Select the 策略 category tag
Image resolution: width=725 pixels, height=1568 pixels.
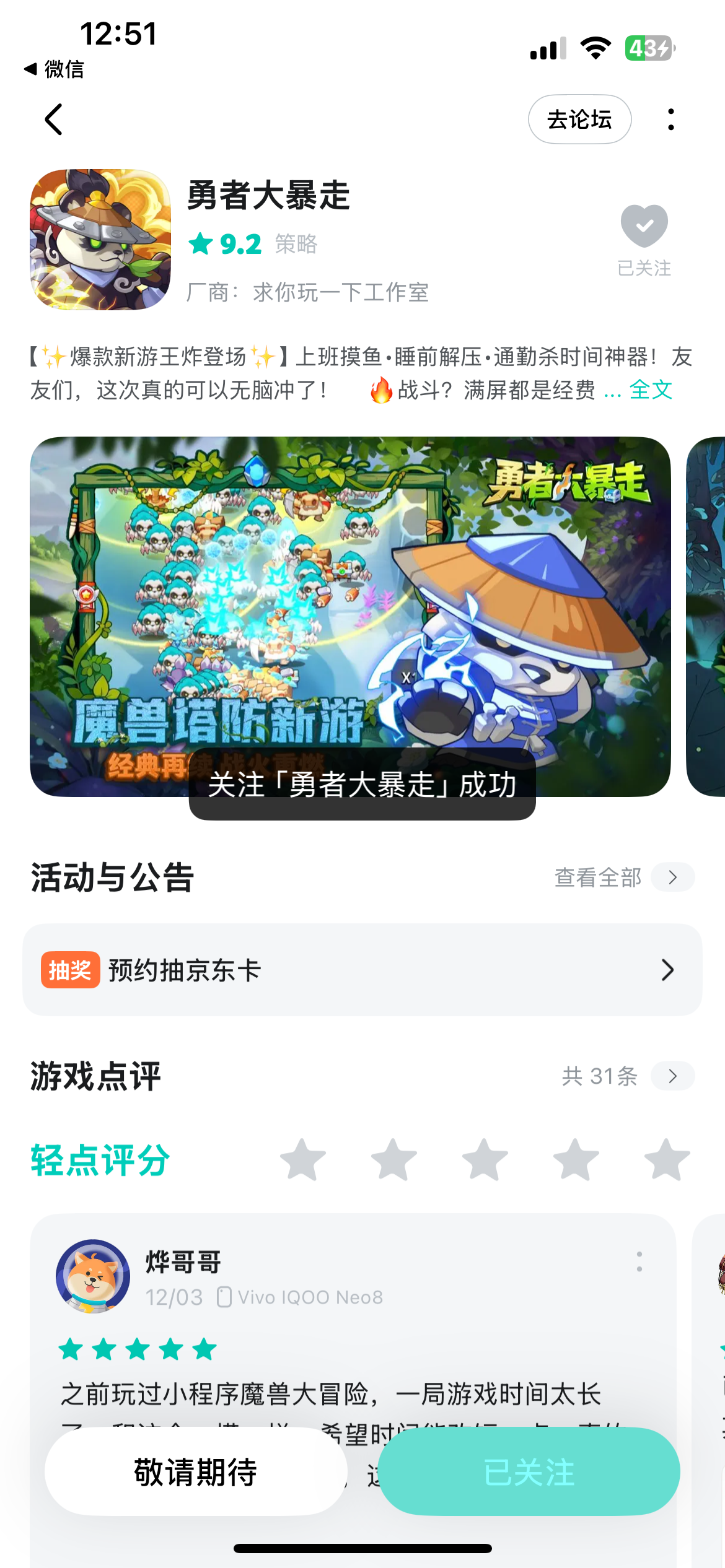pyautogui.click(x=296, y=245)
